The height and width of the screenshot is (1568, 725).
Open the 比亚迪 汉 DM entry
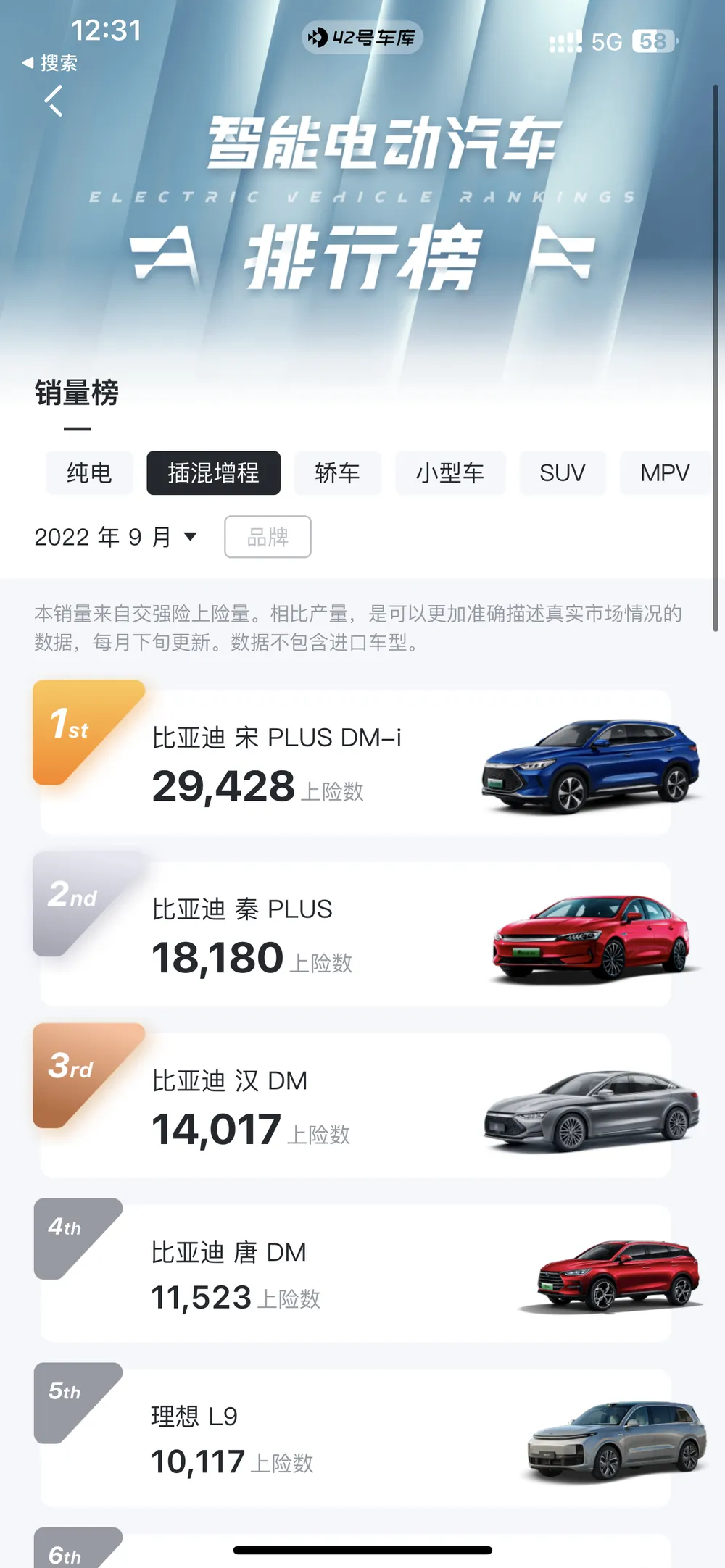pyautogui.click(x=355, y=1105)
